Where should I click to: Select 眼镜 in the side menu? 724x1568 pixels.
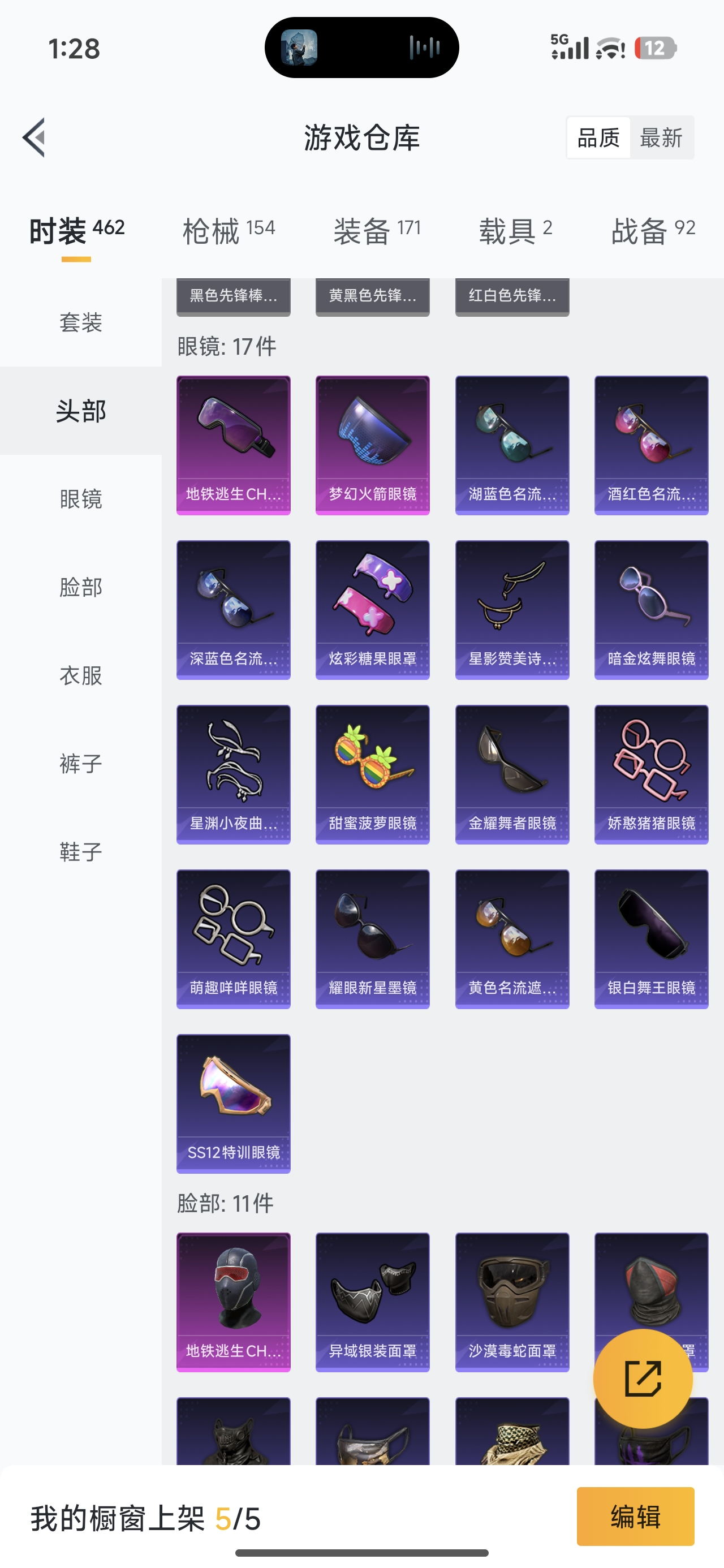click(80, 499)
